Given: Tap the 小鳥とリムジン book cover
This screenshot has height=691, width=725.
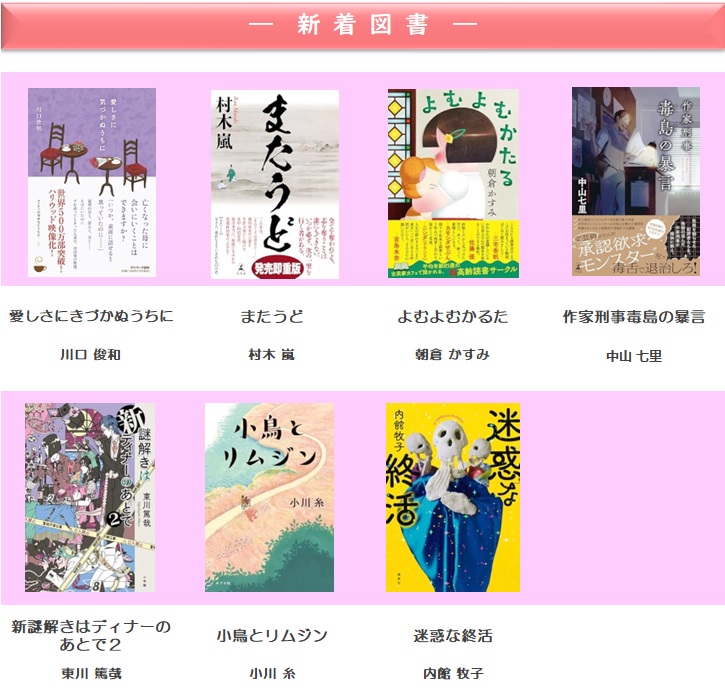Looking at the screenshot, I should point(270,497).
